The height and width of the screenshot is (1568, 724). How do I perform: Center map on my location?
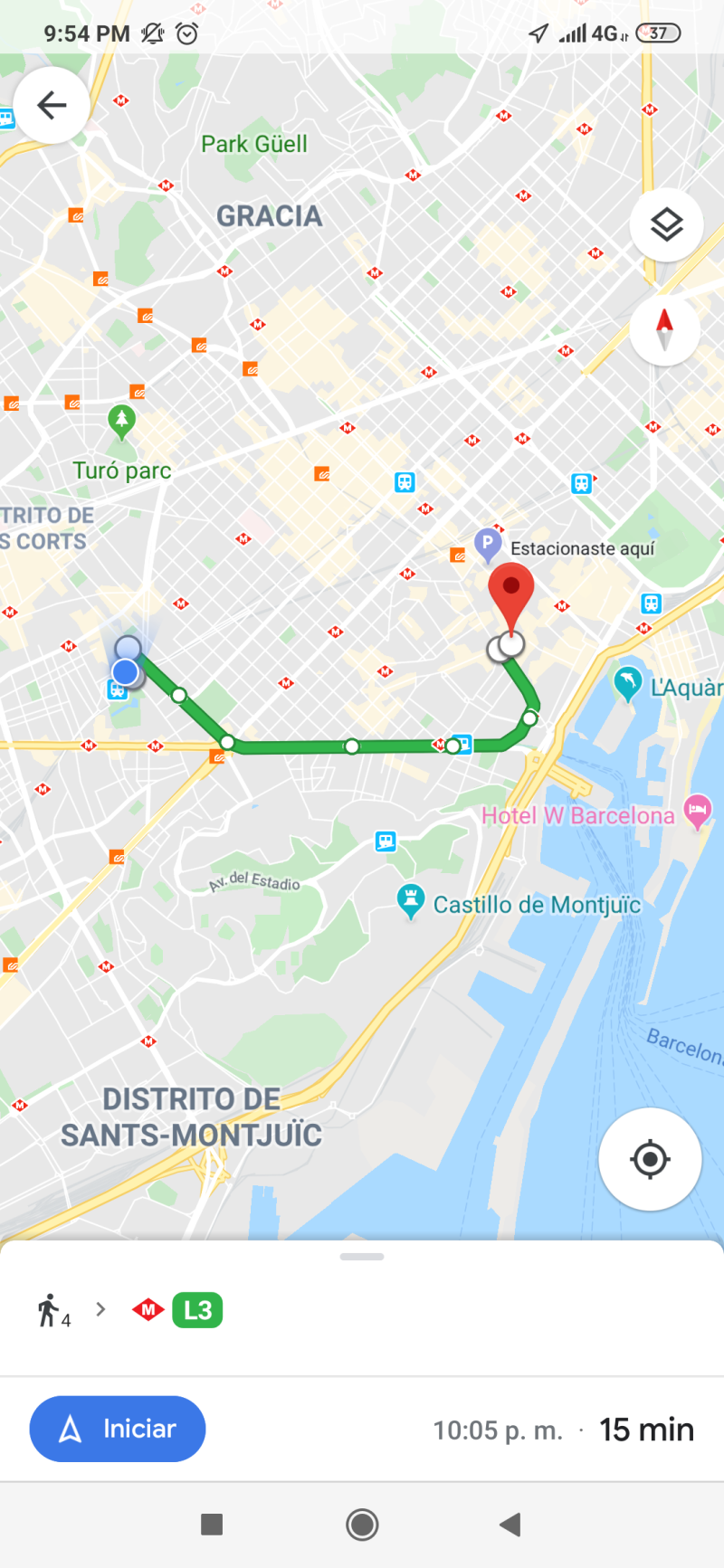(650, 1159)
